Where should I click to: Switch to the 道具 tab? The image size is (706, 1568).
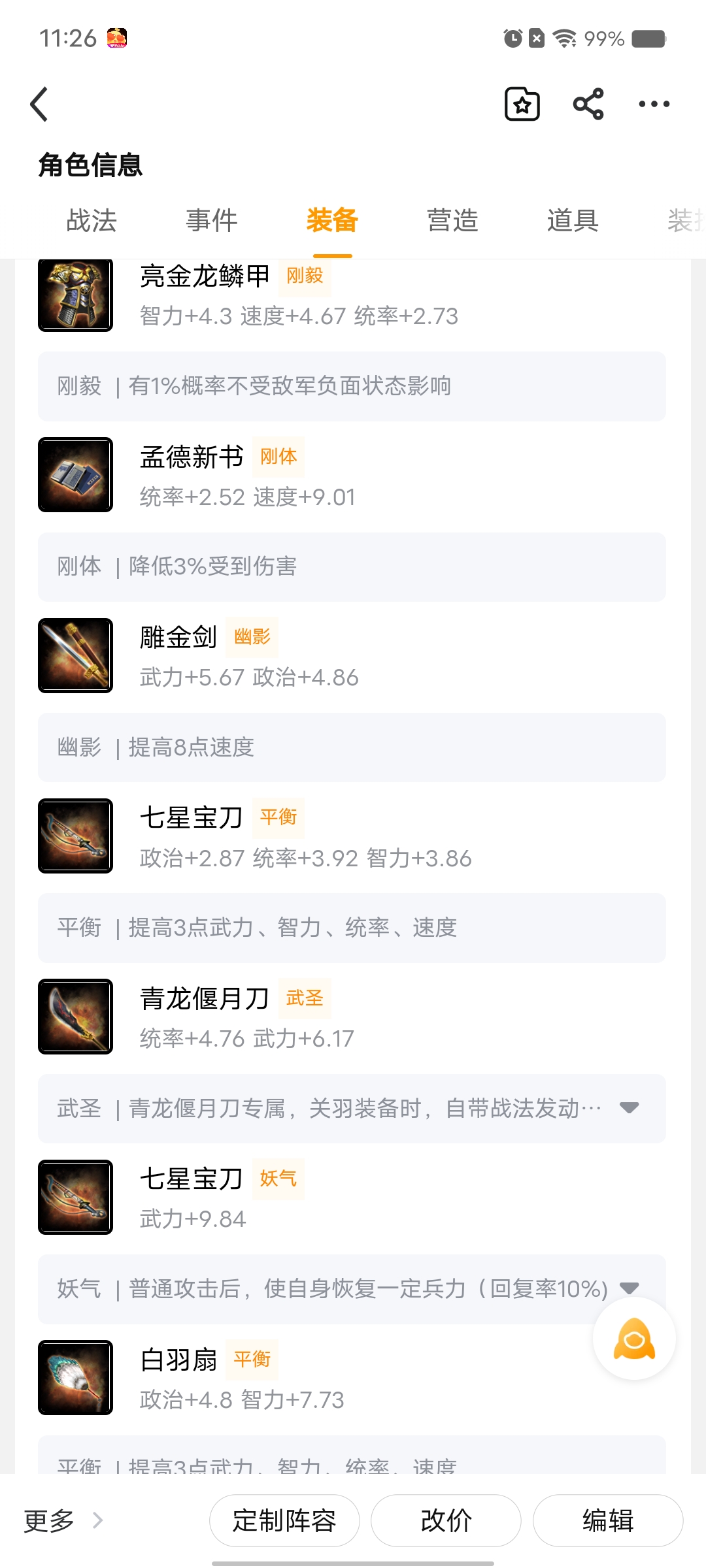[x=573, y=221]
